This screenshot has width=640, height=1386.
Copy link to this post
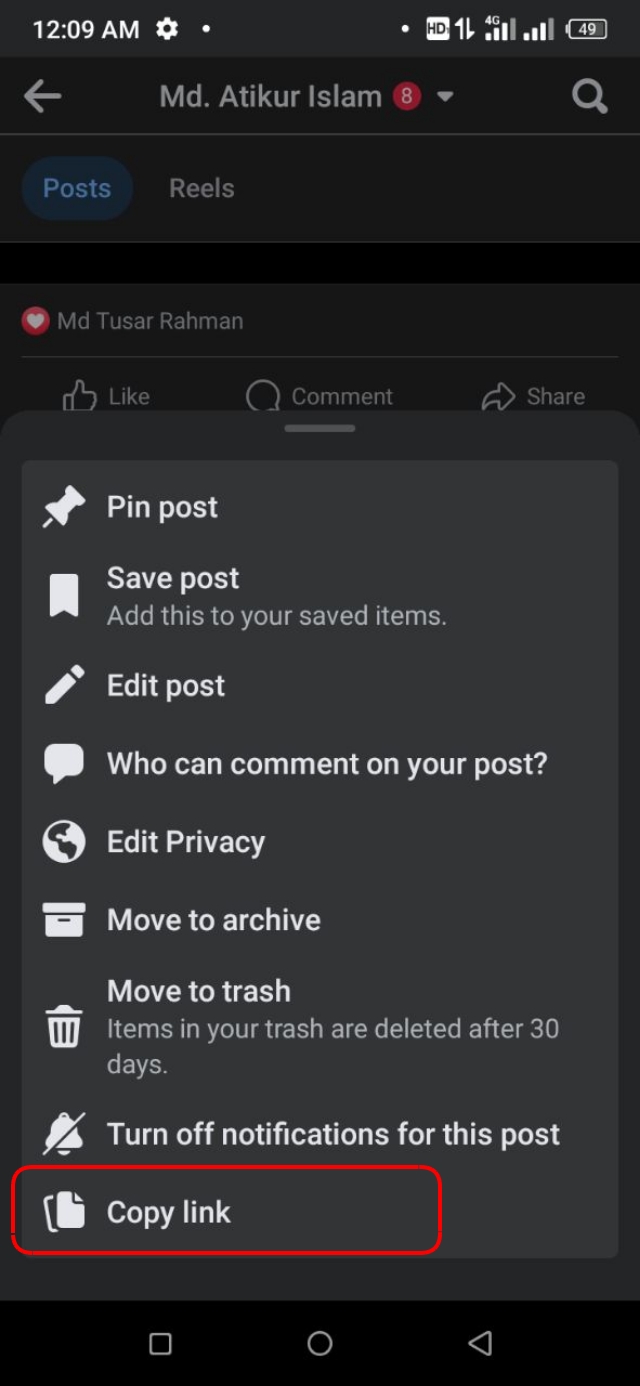click(168, 1212)
